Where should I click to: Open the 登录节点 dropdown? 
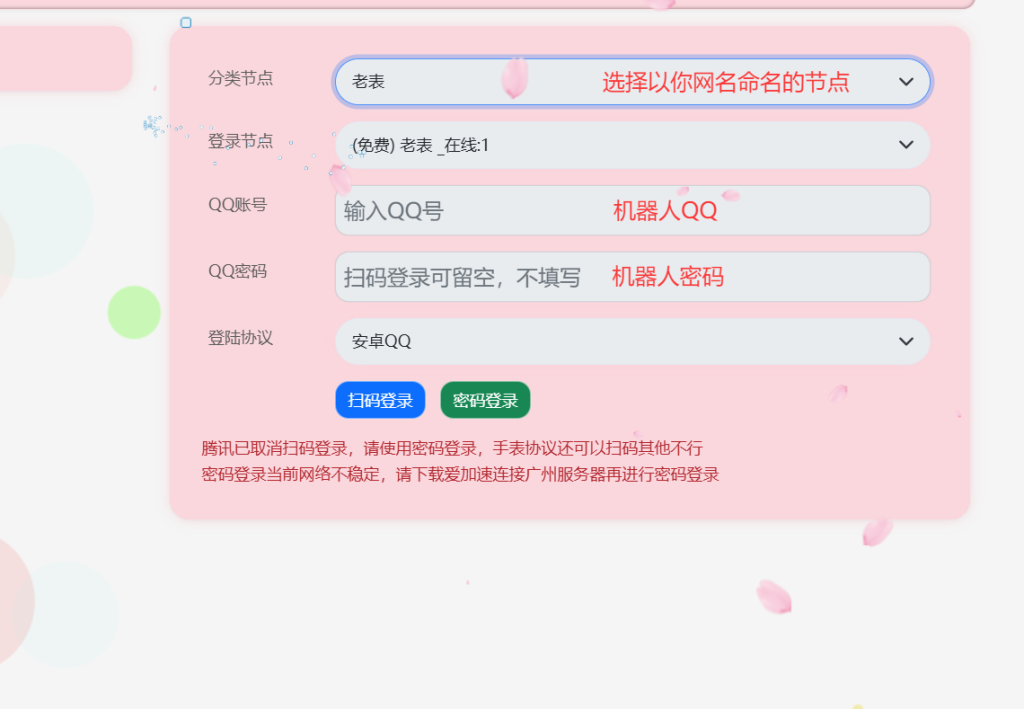[632, 145]
